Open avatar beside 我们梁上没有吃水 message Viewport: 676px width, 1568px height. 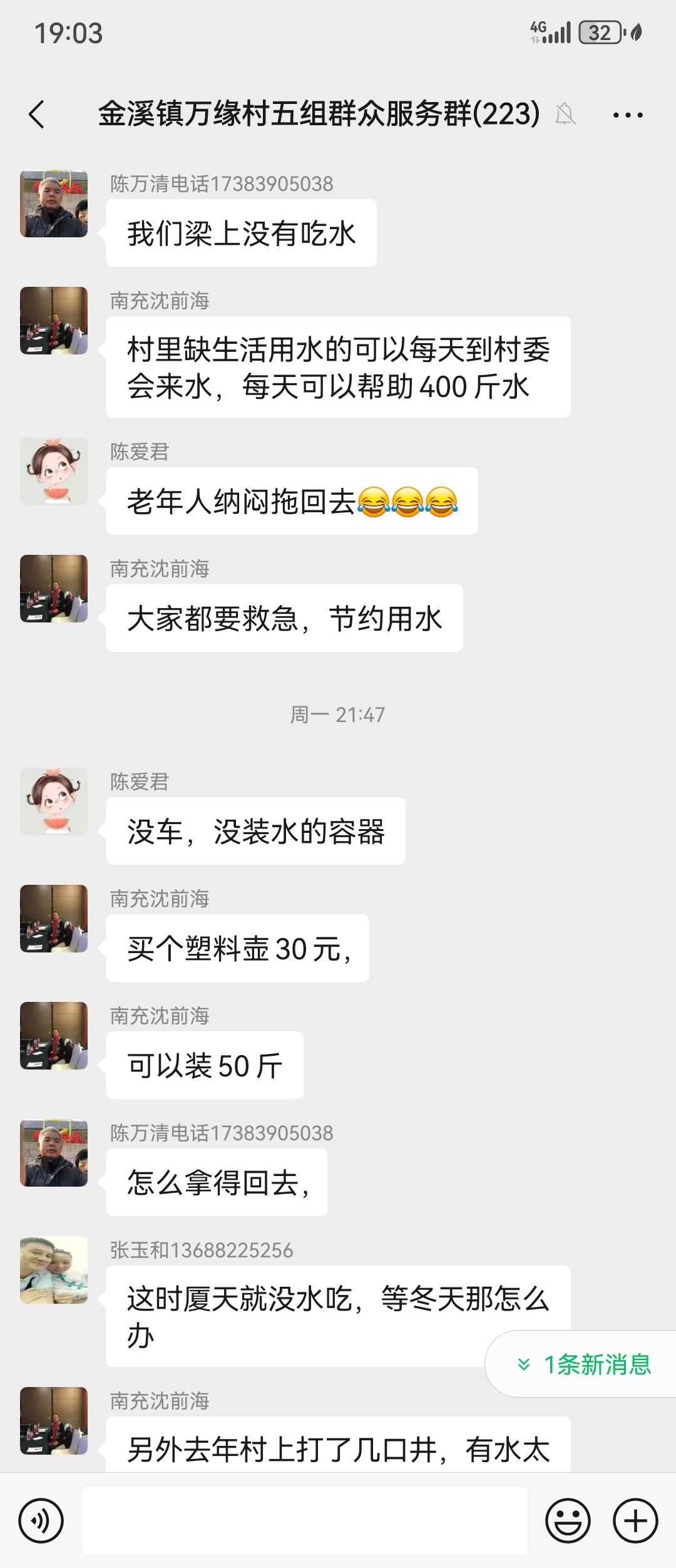[54, 204]
